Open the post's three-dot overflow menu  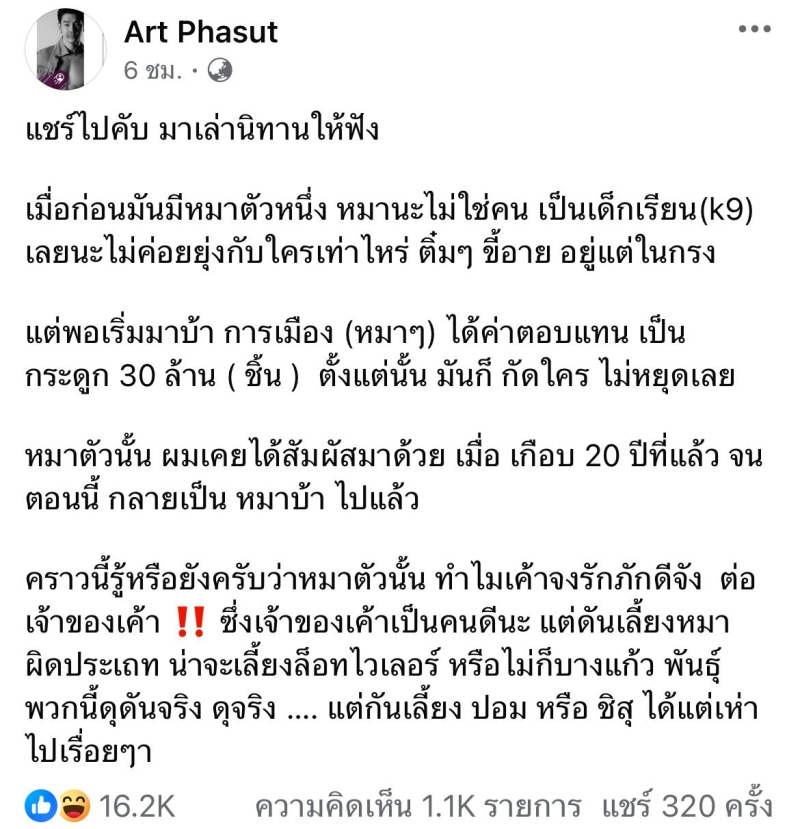[754, 30]
